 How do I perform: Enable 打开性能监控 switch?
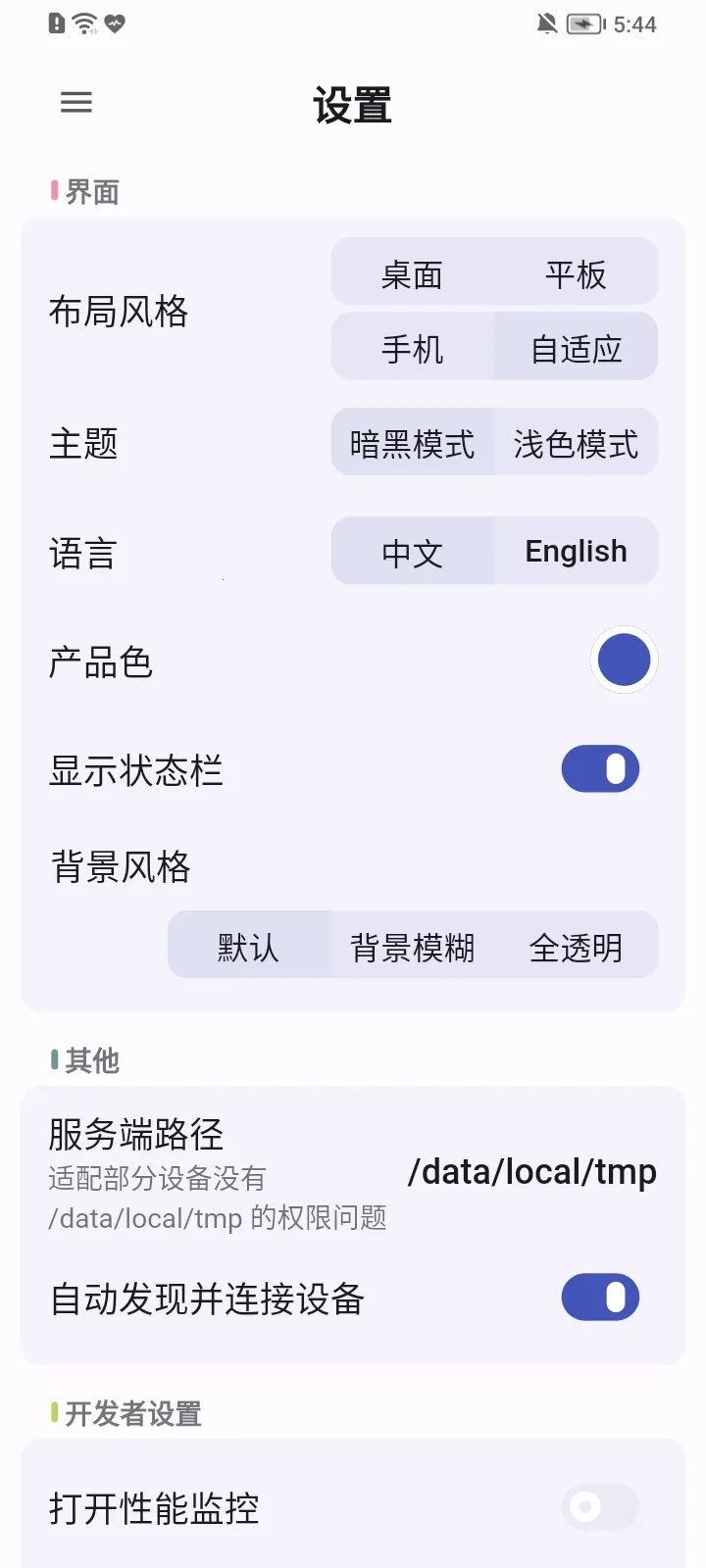(600, 1506)
